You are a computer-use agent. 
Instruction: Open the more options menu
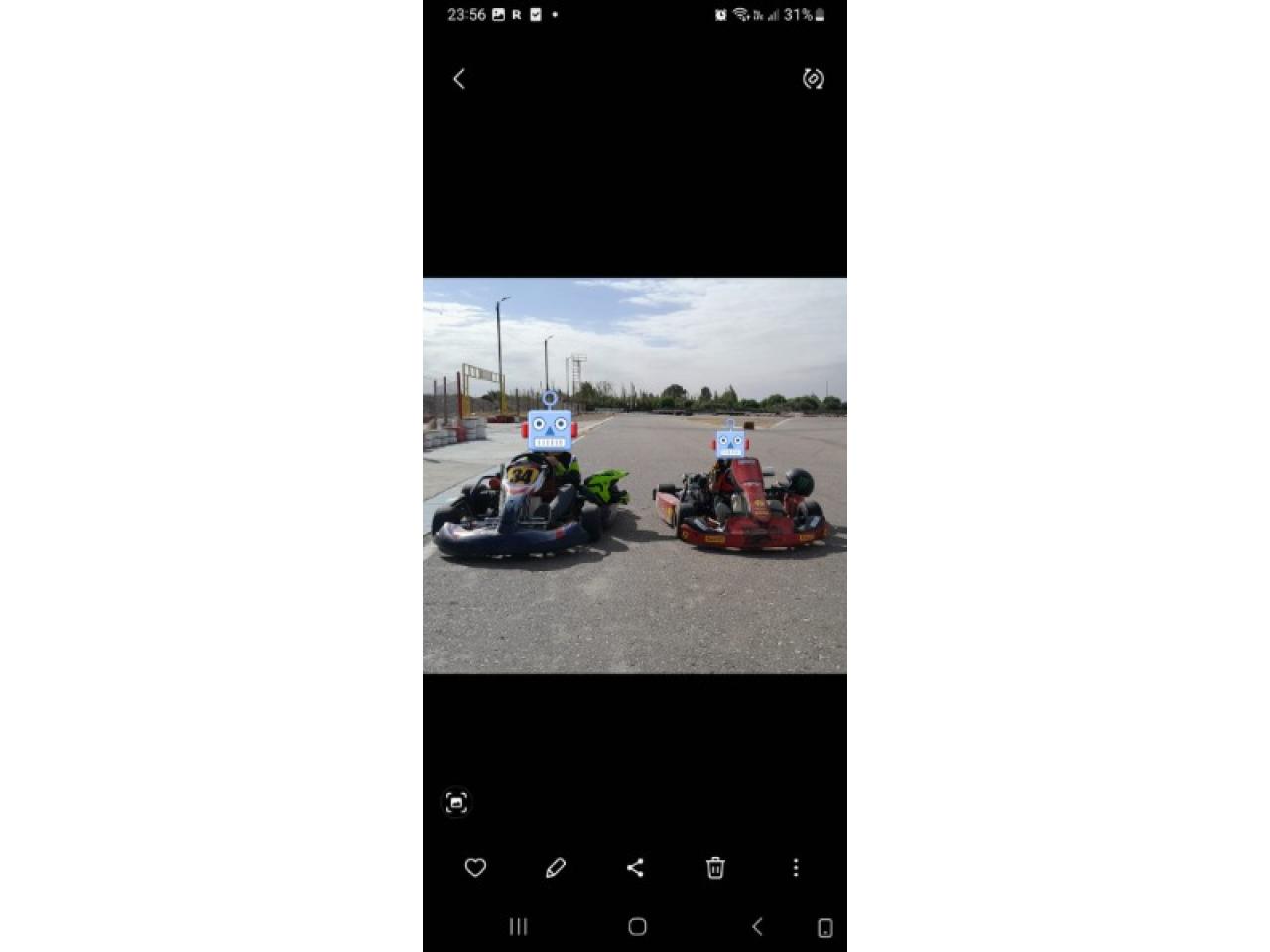click(x=795, y=868)
